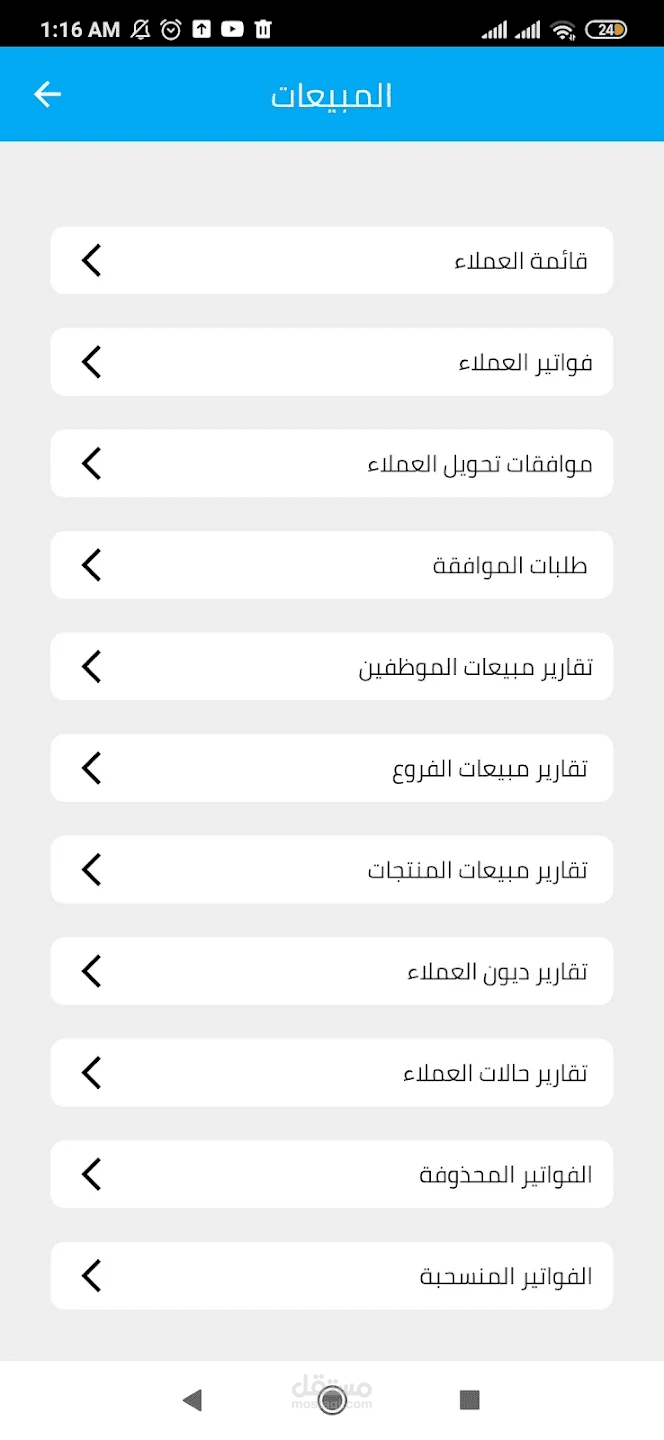Open قائمة العملاء row
The width and height of the screenshot is (664, 1440).
pyautogui.click(x=331, y=261)
